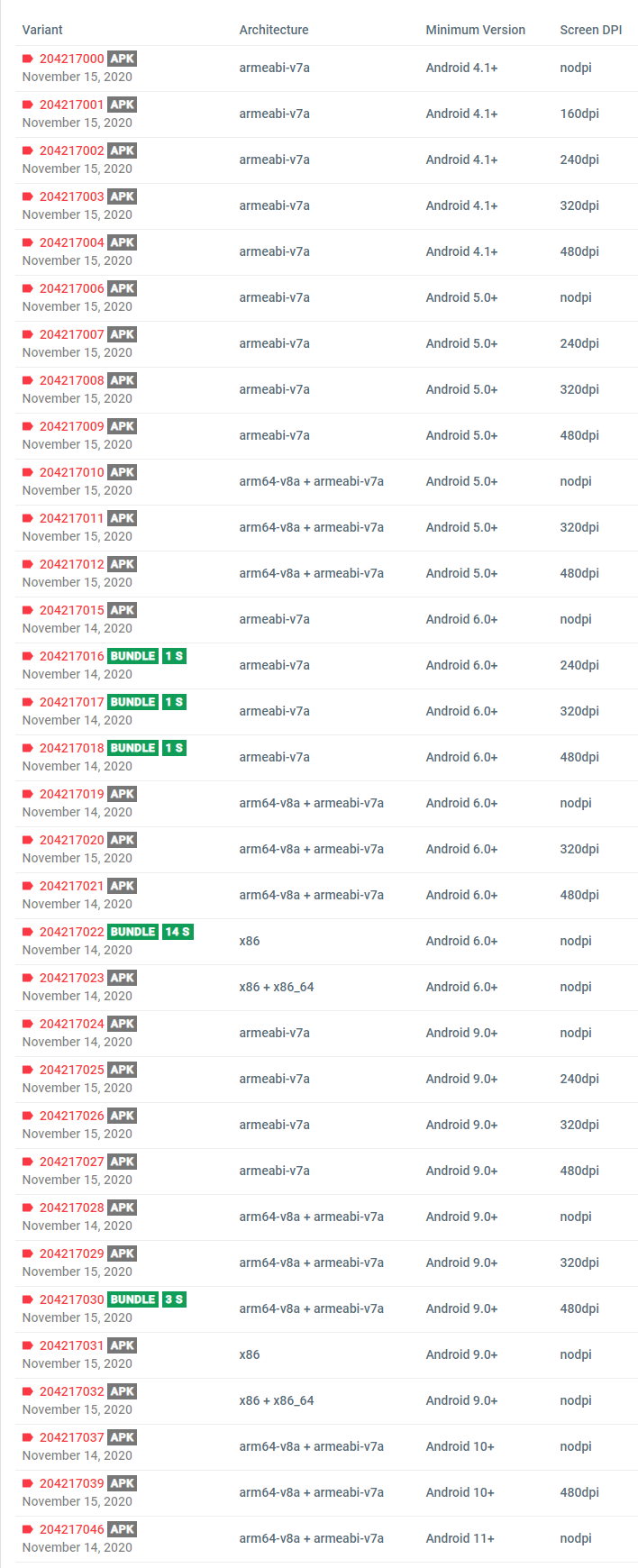Open variant 204217024 link
The height and width of the screenshot is (1568, 638).
71,1024
